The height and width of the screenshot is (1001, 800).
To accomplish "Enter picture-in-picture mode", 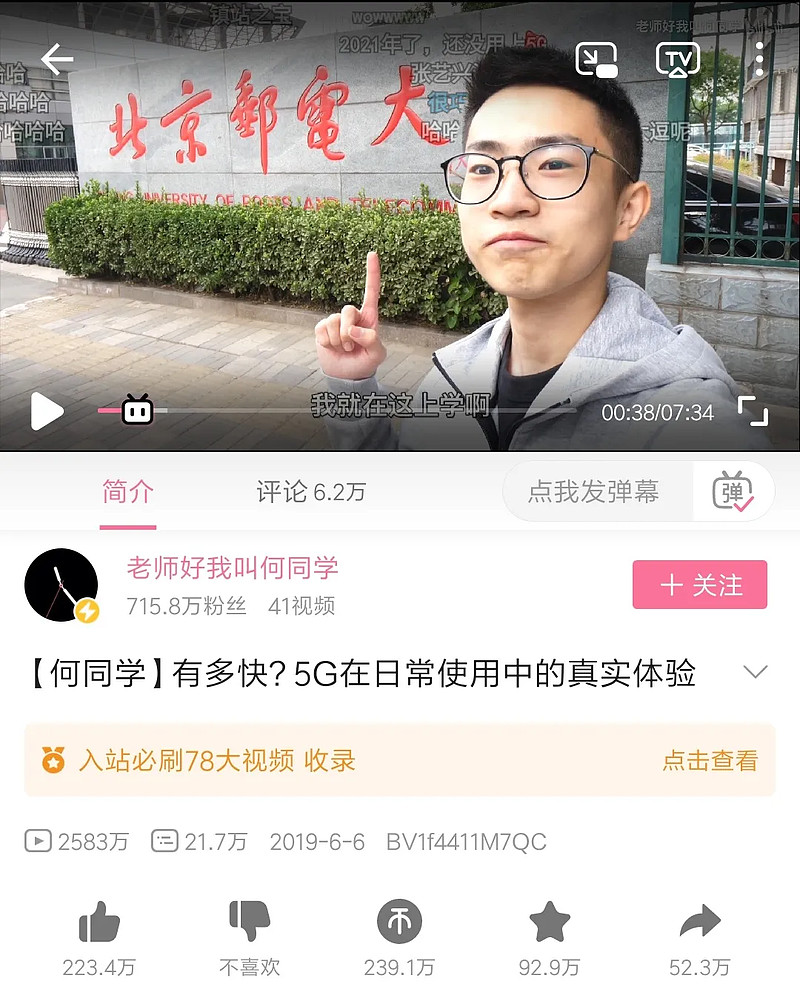I will (x=597, y=59).
